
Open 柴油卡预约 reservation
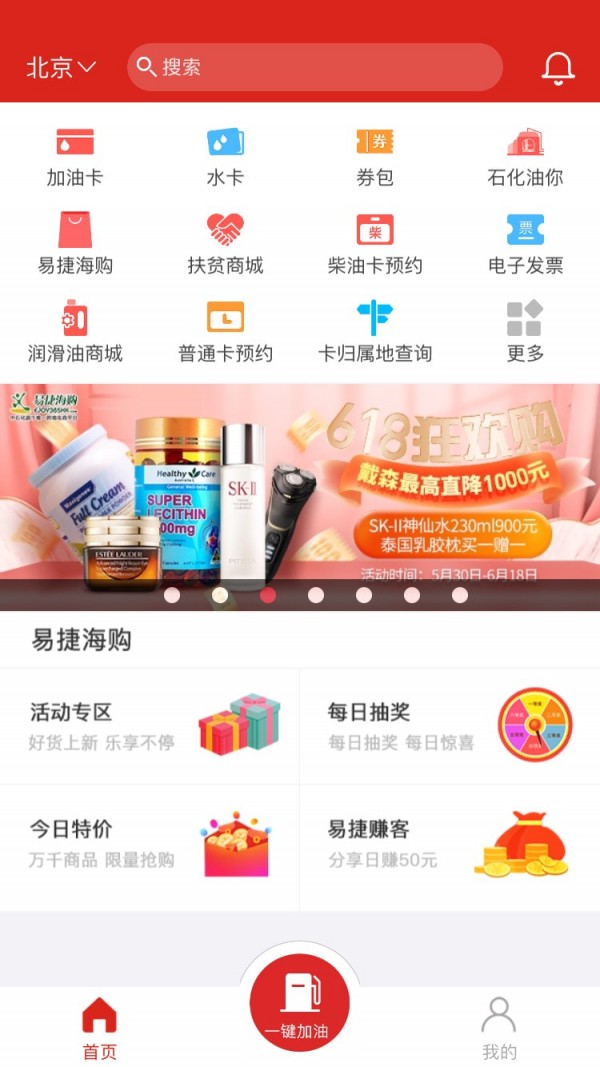tap(375, 244)
